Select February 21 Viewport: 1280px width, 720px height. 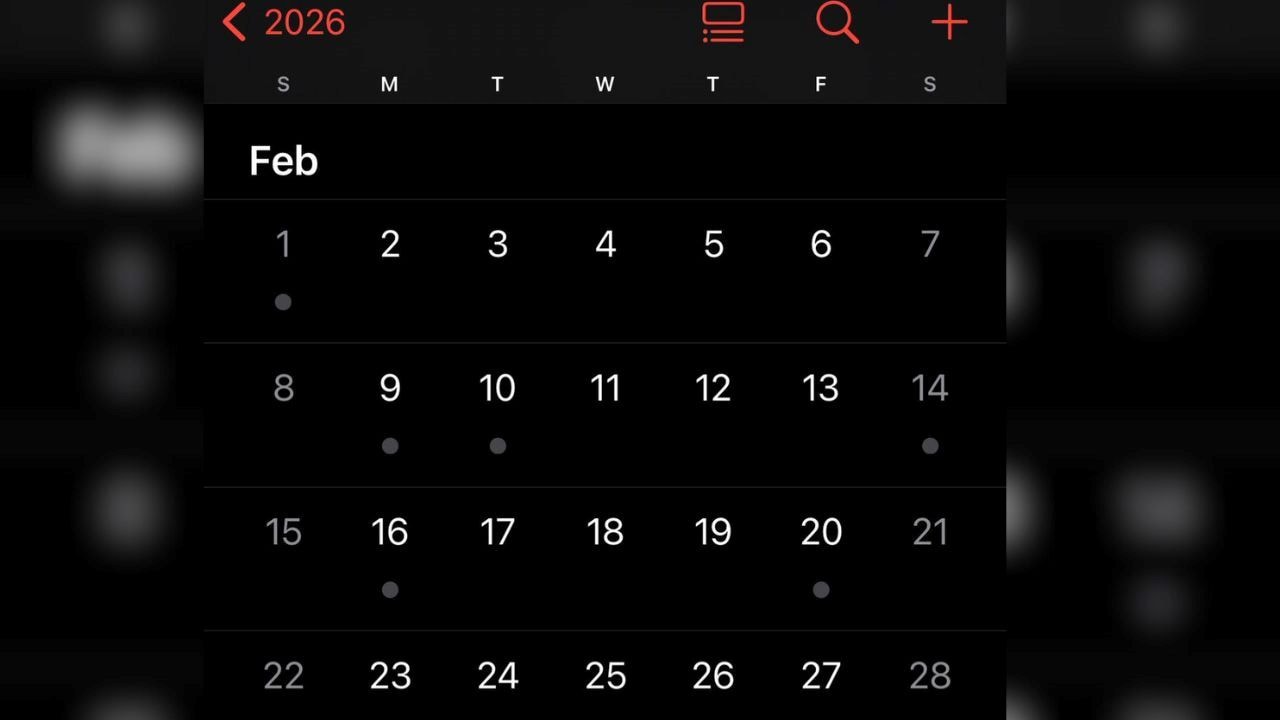[930, 533]
